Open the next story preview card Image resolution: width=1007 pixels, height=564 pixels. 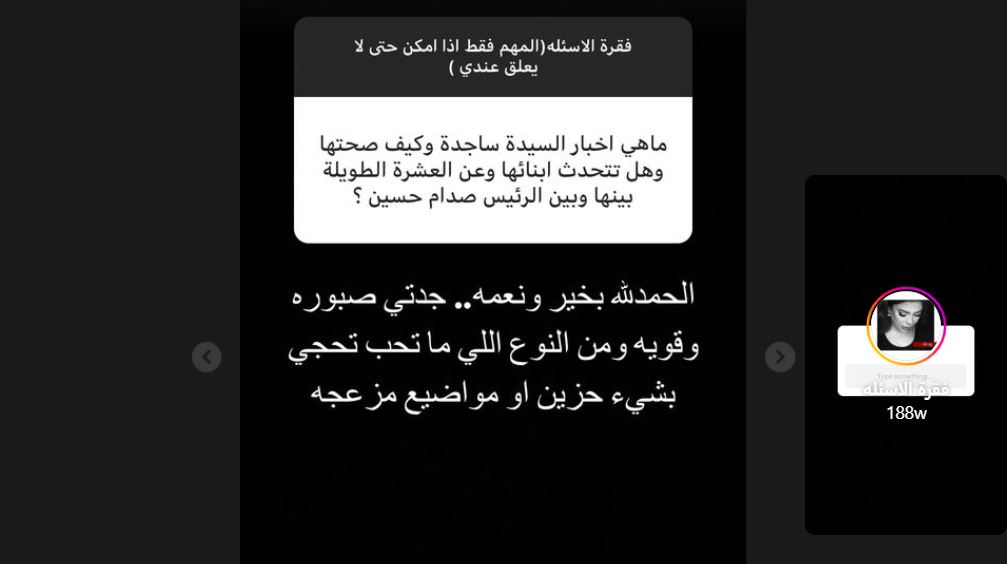click(905, 355)
